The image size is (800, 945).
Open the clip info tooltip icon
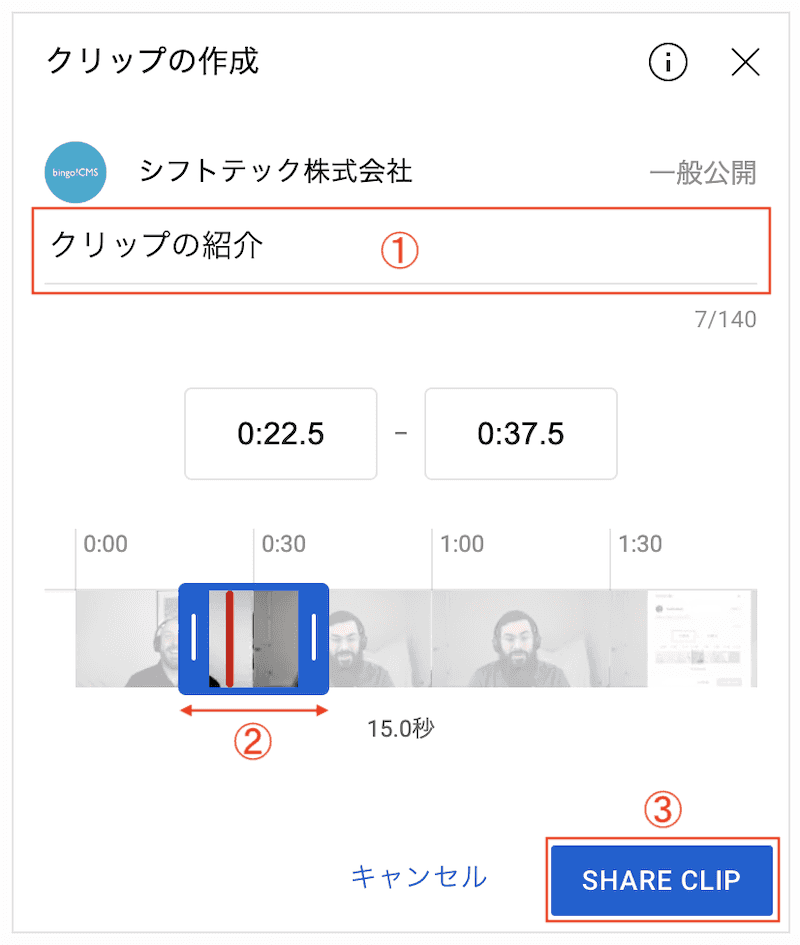pyautogui.click(x=667, y=62)
